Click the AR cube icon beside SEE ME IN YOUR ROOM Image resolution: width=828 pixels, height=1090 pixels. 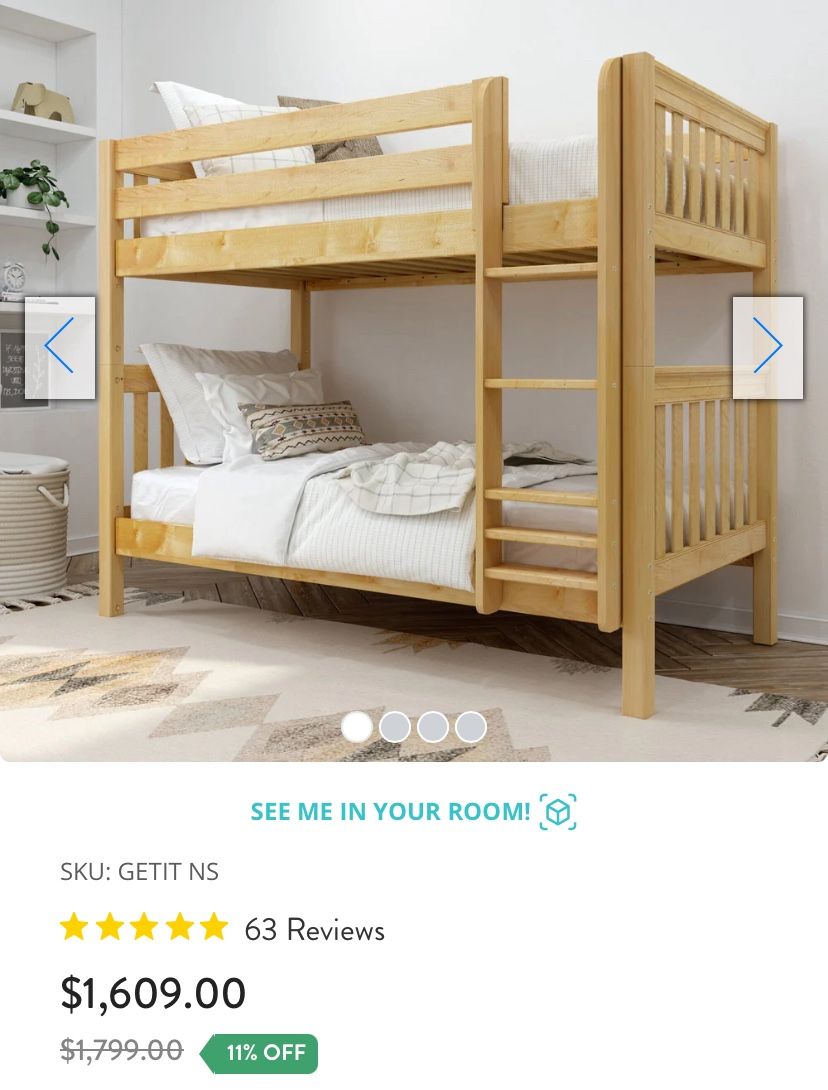click(560, 812)
